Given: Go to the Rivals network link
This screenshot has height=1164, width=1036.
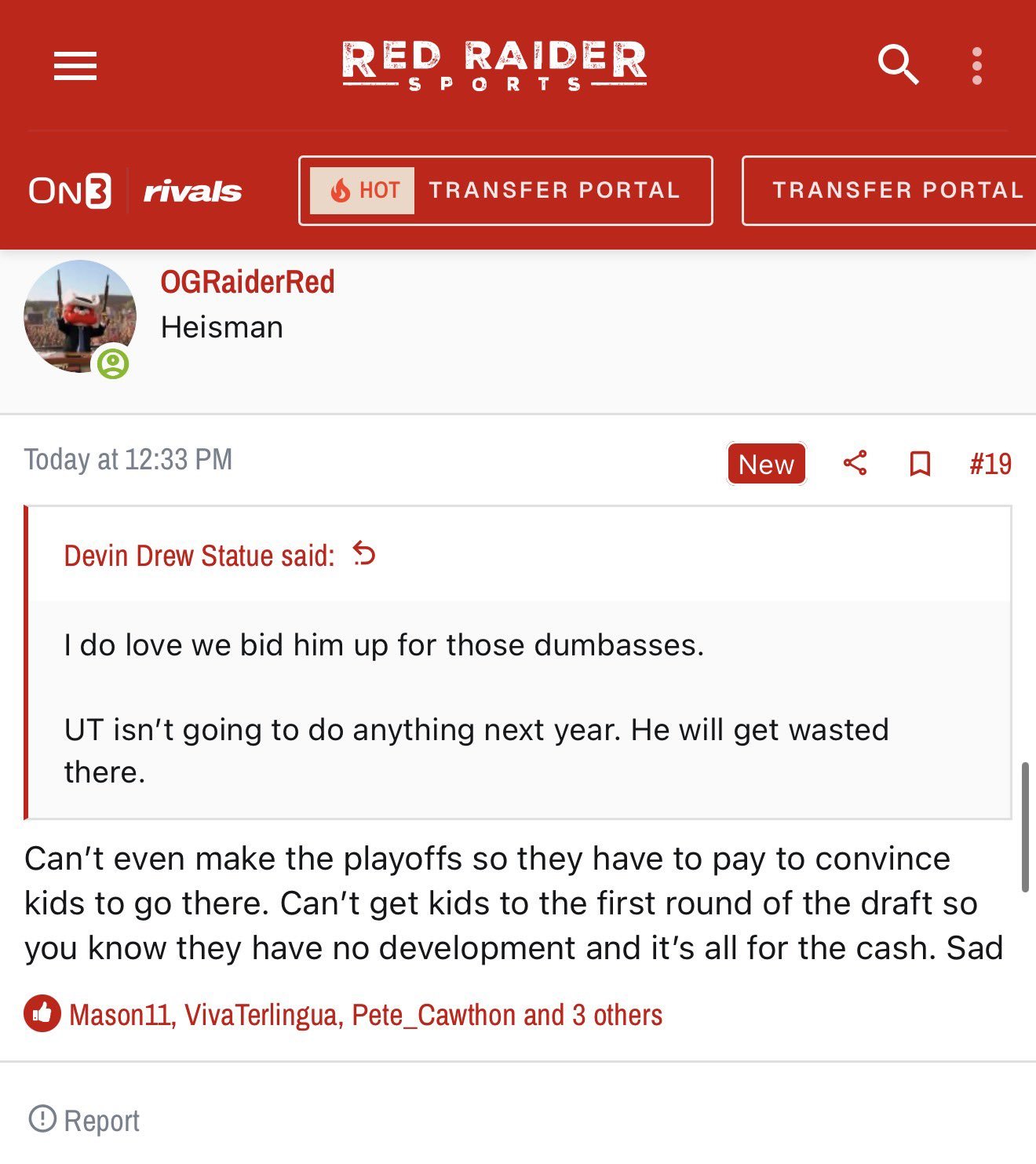Looking at the screenshot, I should [192, 191].
